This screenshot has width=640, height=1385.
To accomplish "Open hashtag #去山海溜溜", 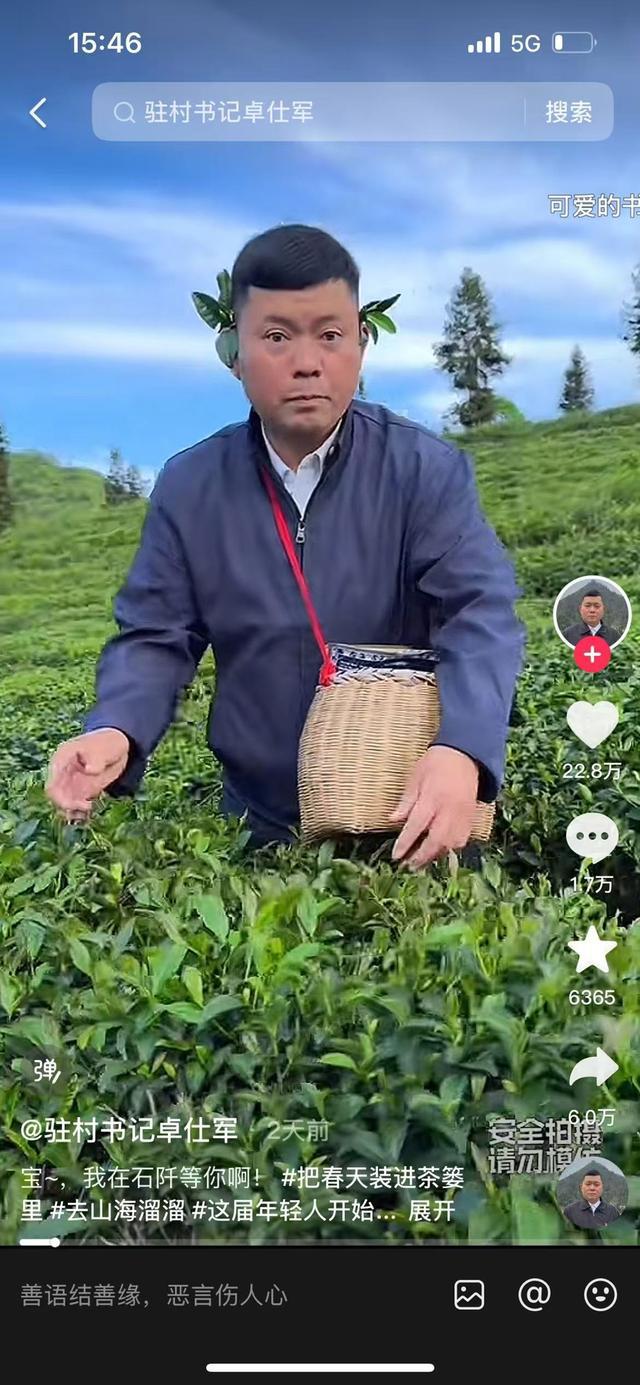I will point(118,1210).
